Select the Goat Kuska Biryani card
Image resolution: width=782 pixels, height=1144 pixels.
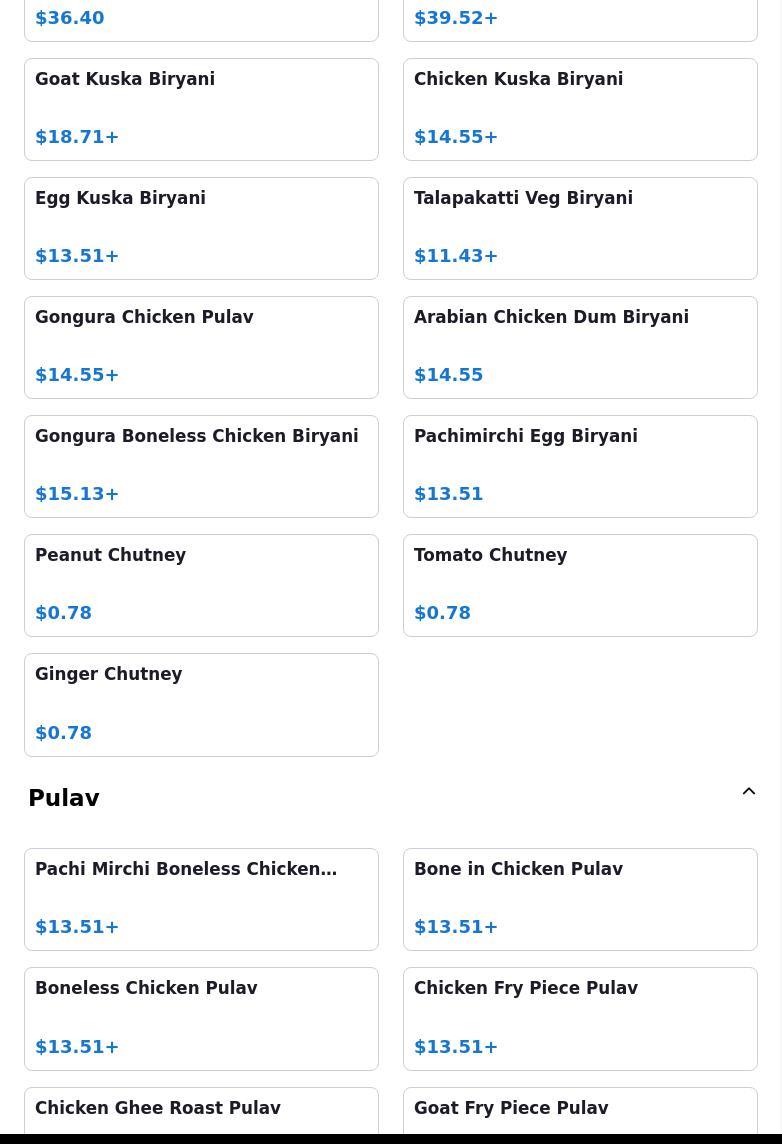[201, 109]
